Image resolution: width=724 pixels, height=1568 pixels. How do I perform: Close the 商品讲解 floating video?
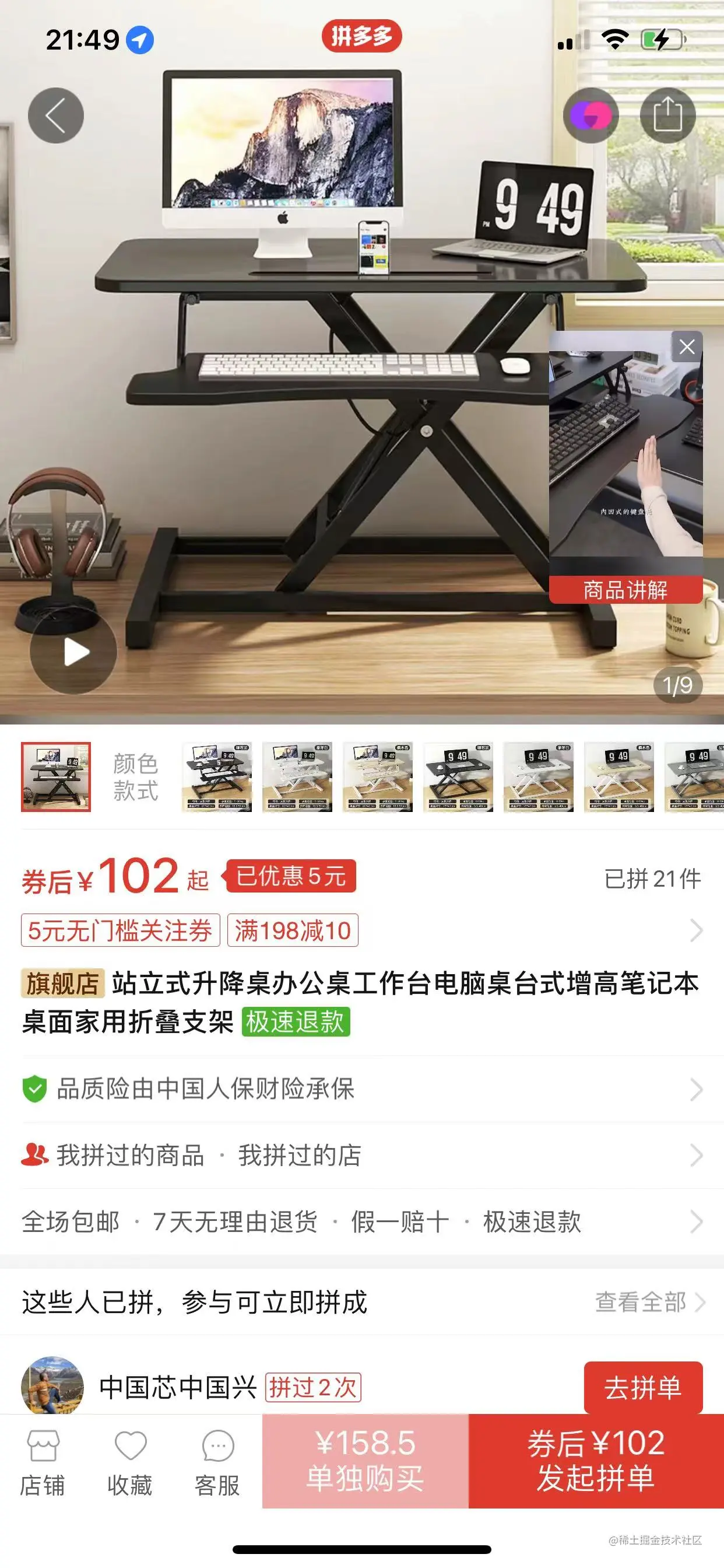(x=687, y=347)
